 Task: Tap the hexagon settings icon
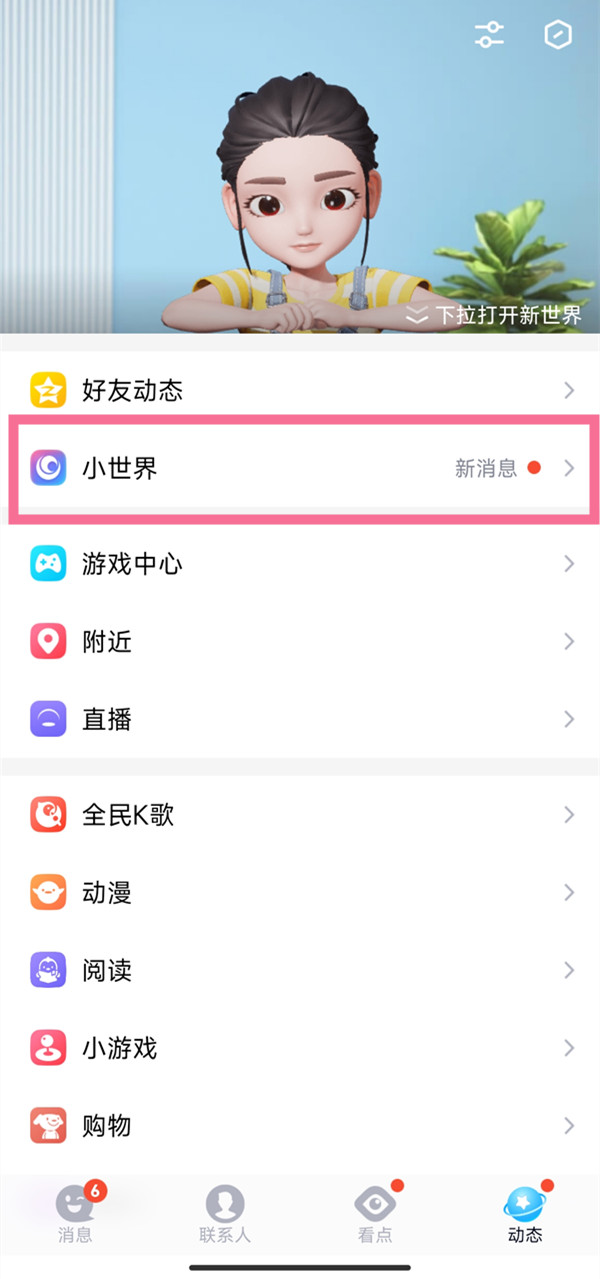557,35
